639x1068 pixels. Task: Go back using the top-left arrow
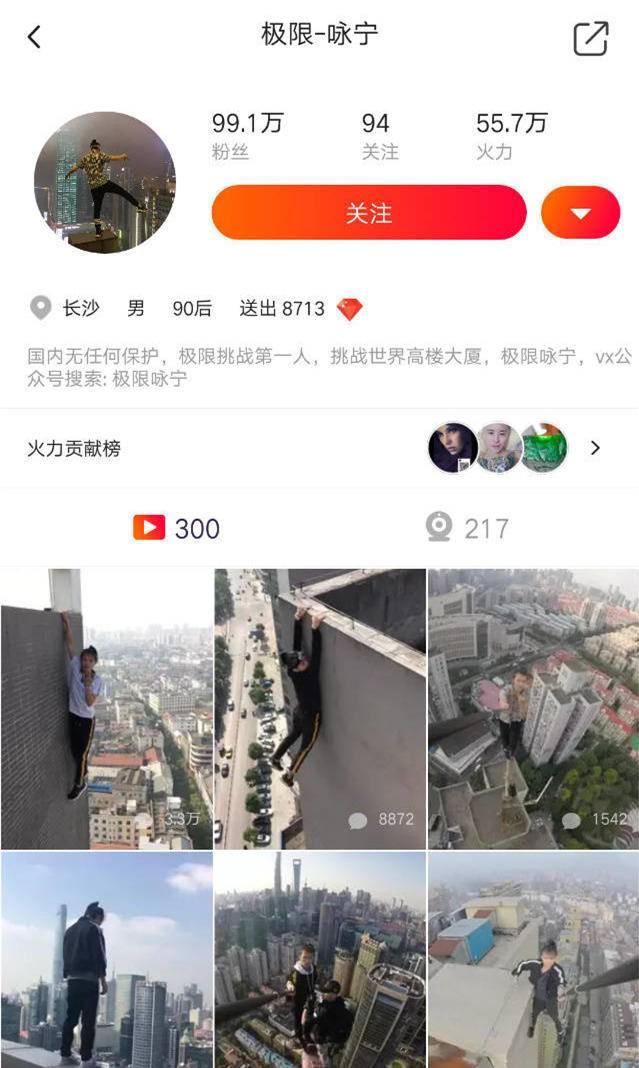tap(34, 38)
